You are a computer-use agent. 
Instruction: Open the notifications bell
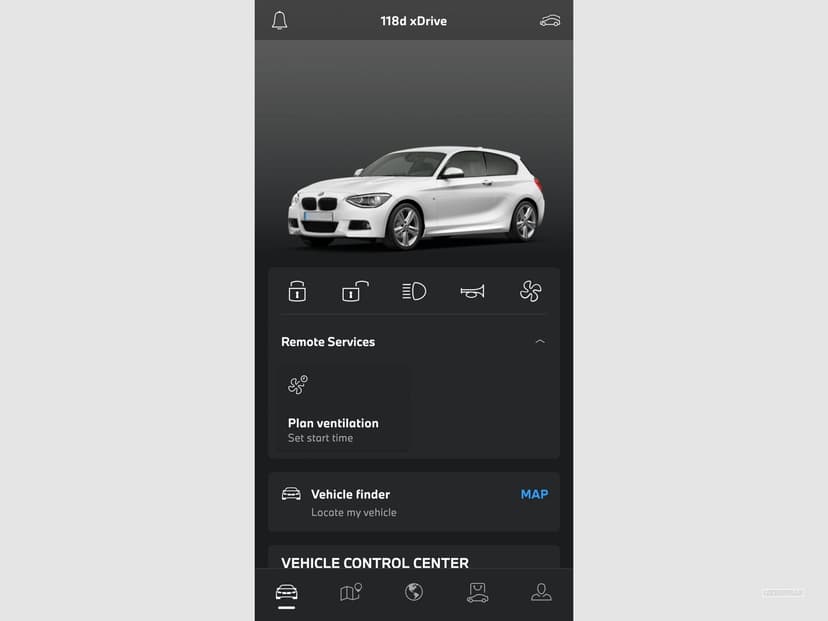(280, 20)
